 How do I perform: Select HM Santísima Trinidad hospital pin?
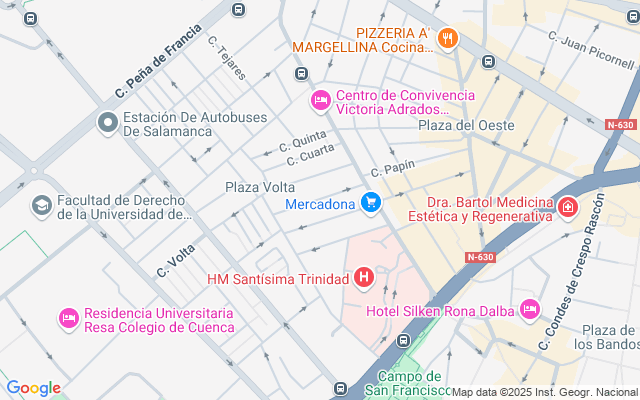point(364,278)
